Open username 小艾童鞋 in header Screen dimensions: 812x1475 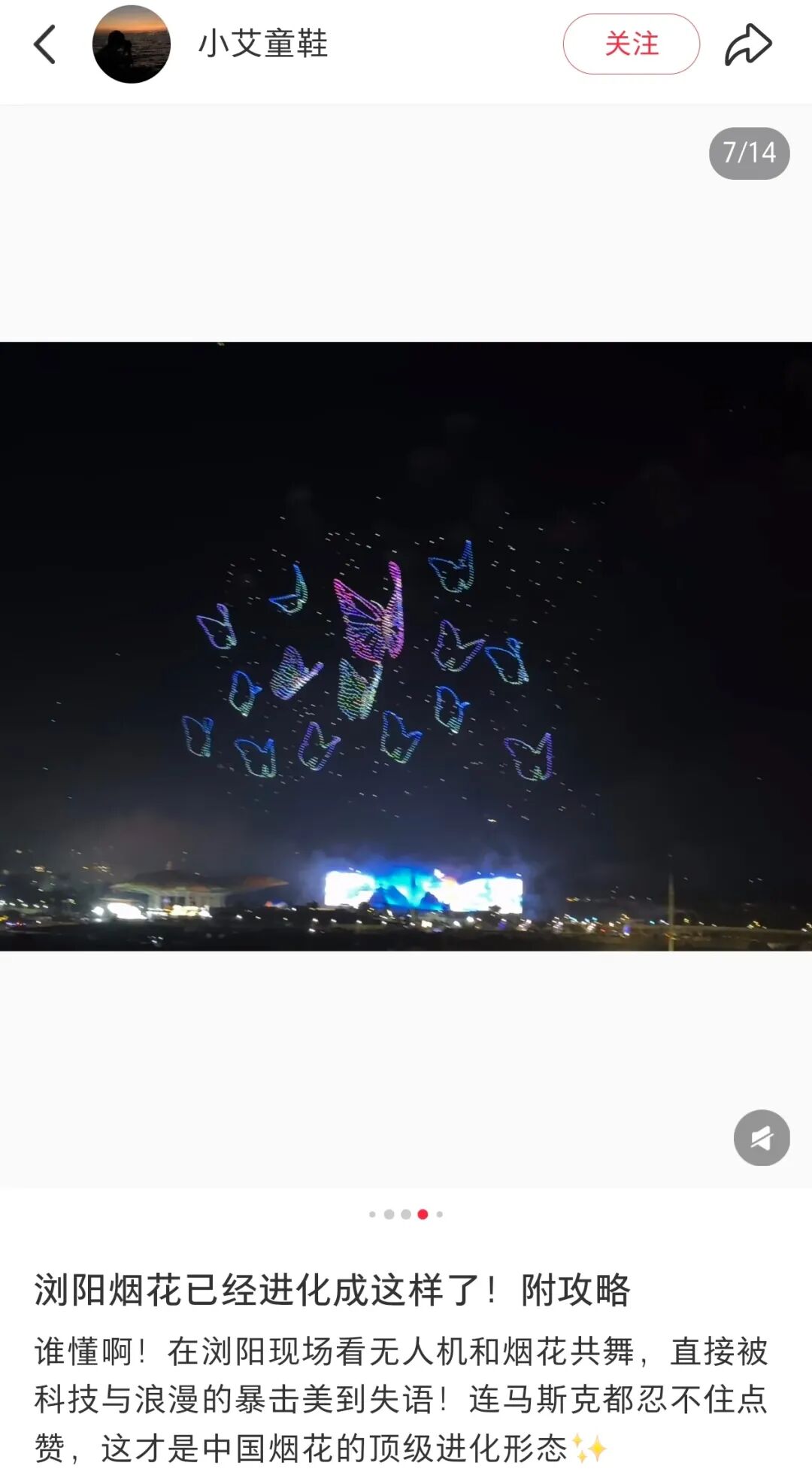coord(263,44)
